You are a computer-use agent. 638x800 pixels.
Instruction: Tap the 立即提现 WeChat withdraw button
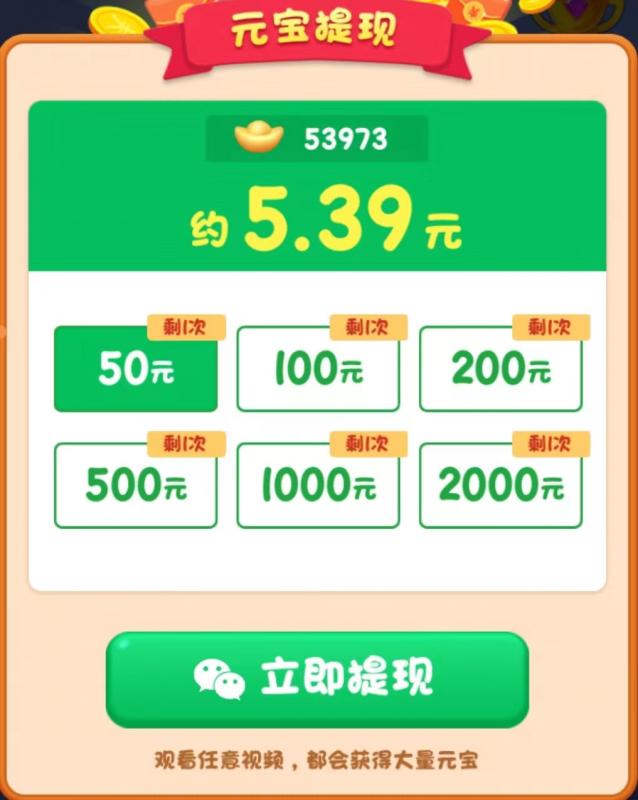point(317,678)
